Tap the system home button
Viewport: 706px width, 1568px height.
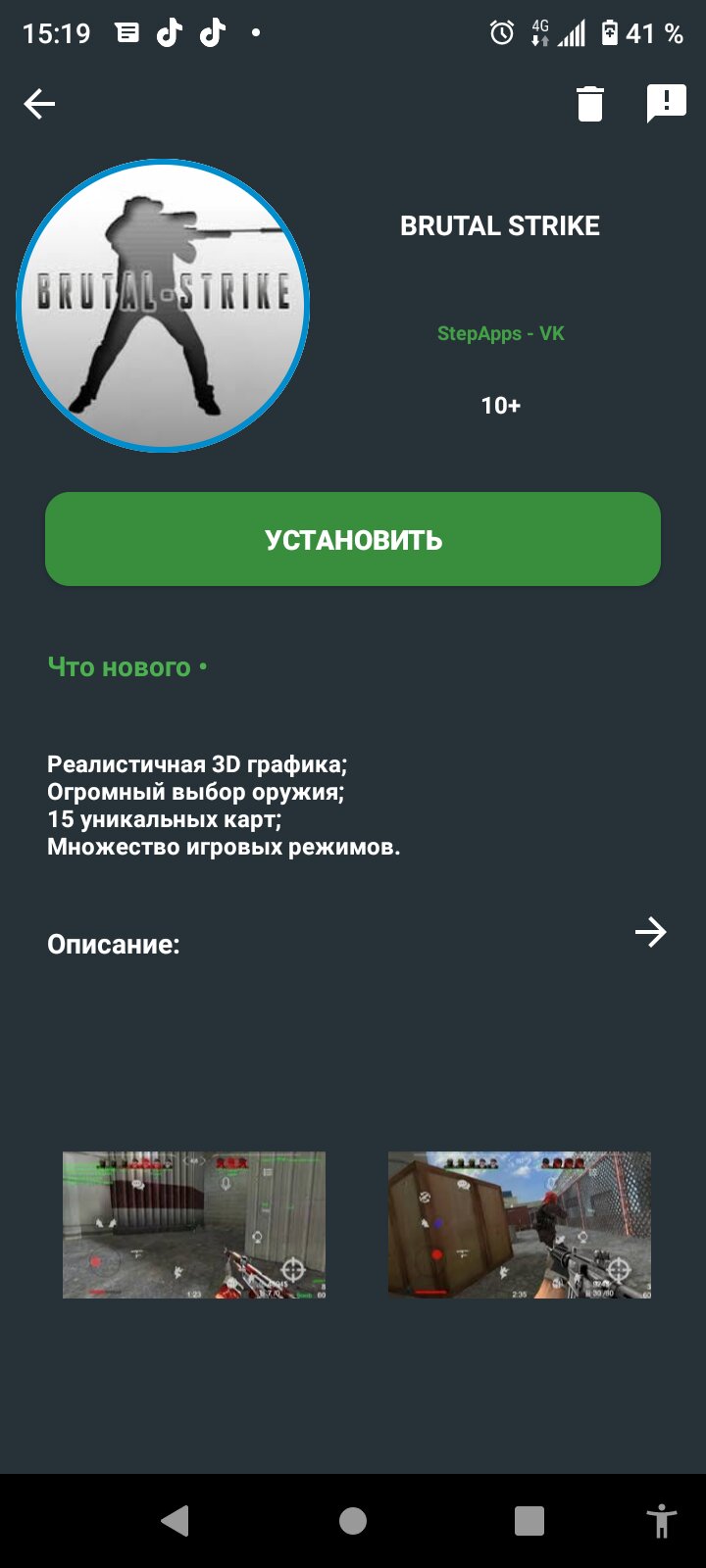point(353,1520)
